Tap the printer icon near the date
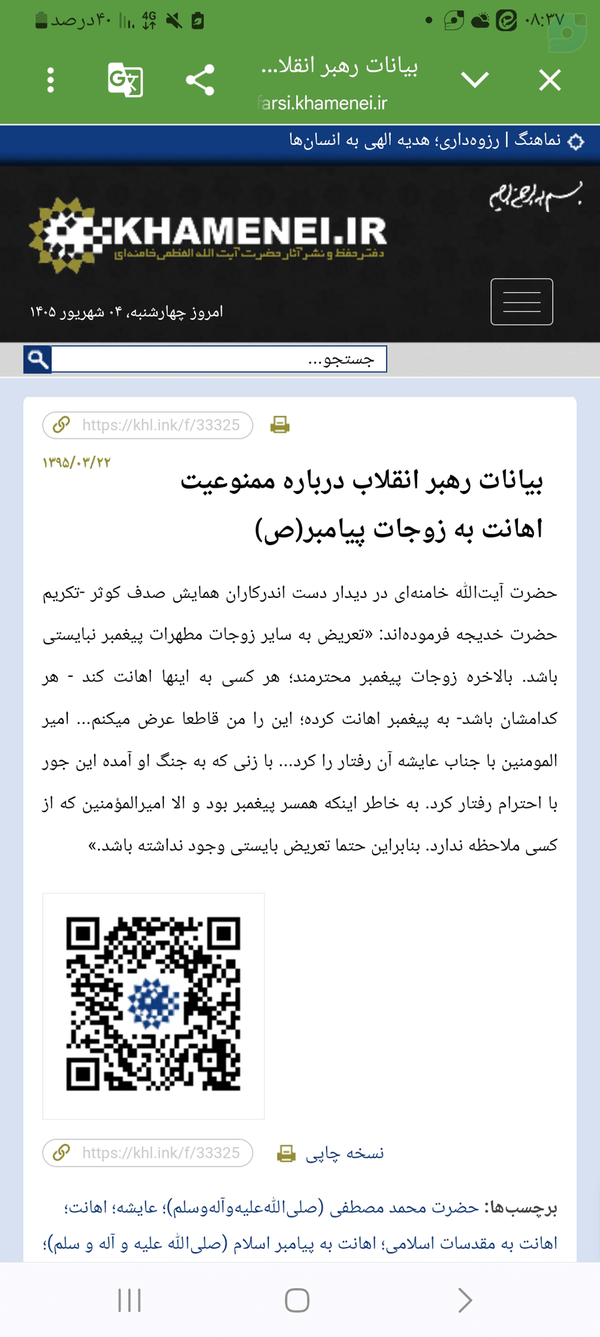Viewport: 600px width, 1337px height. tap(280, 425)
